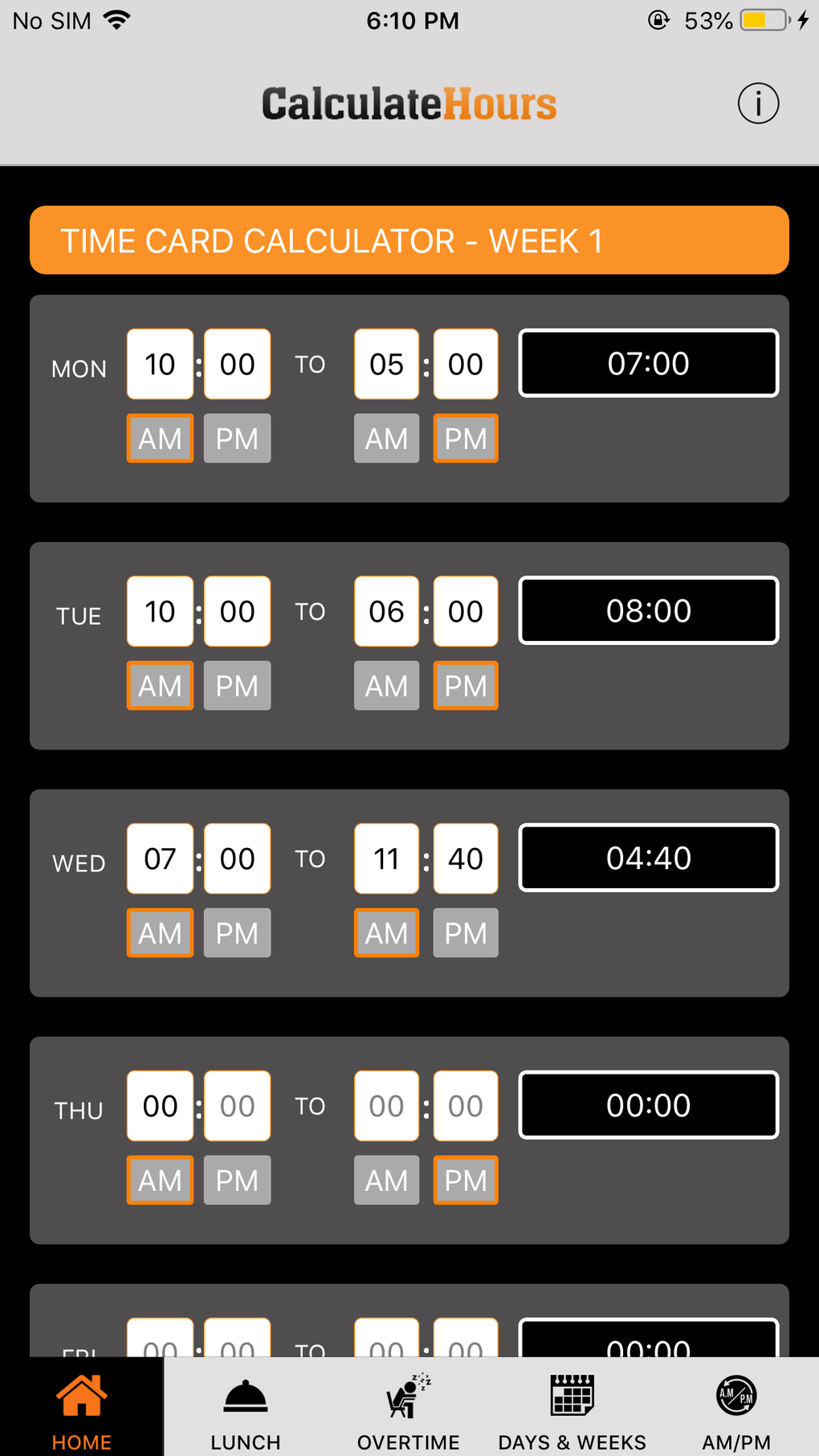This screenshot has width=819, height=1456.
Task: Open the app information screen
Action: pos(758,103)
